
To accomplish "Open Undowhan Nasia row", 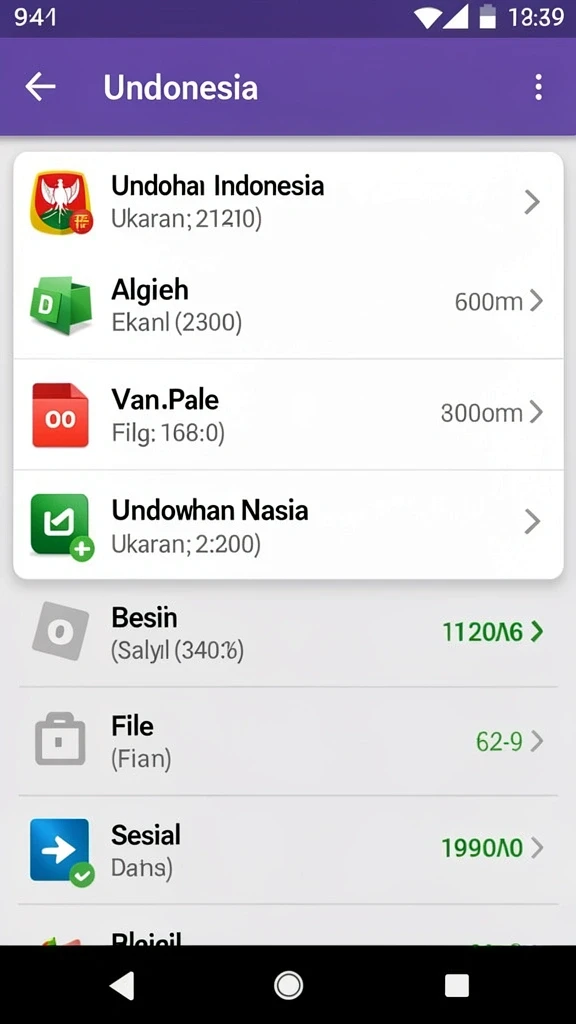I will [288, 524].
